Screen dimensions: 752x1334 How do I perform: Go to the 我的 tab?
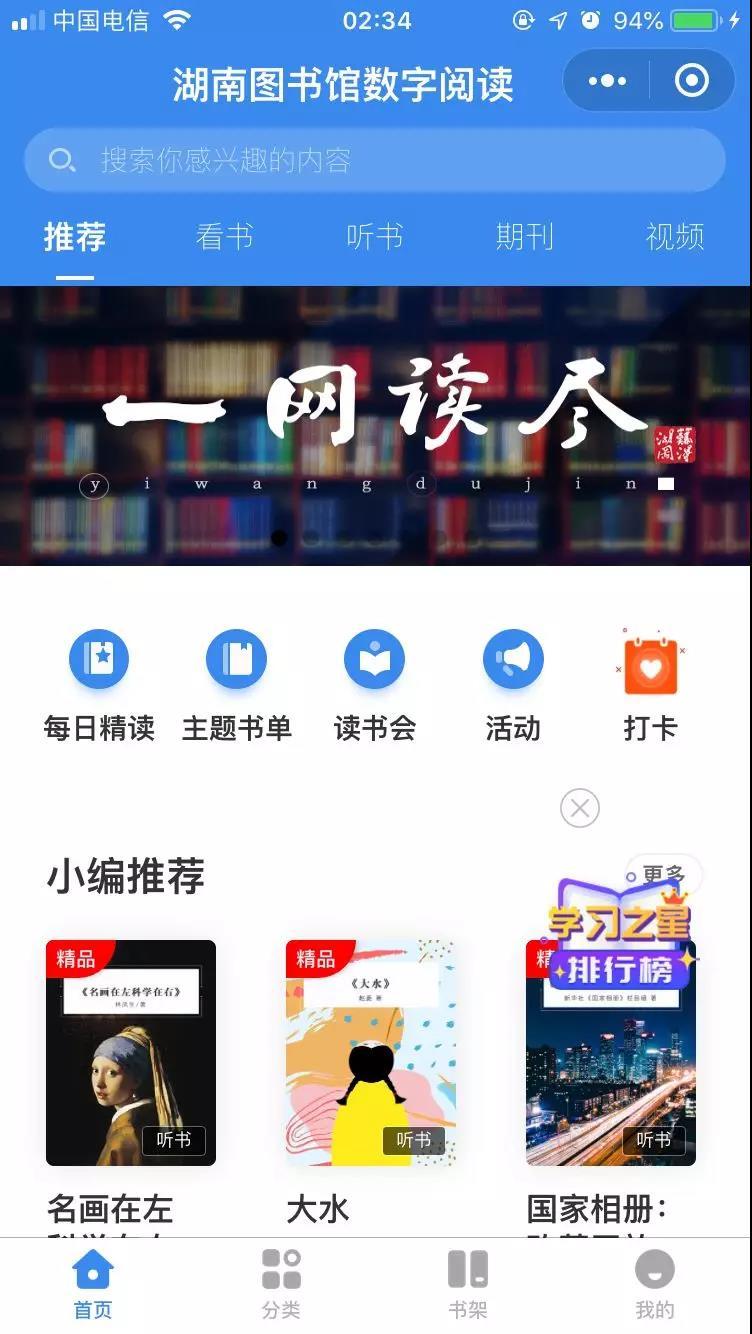click(x=655, y=1283)
